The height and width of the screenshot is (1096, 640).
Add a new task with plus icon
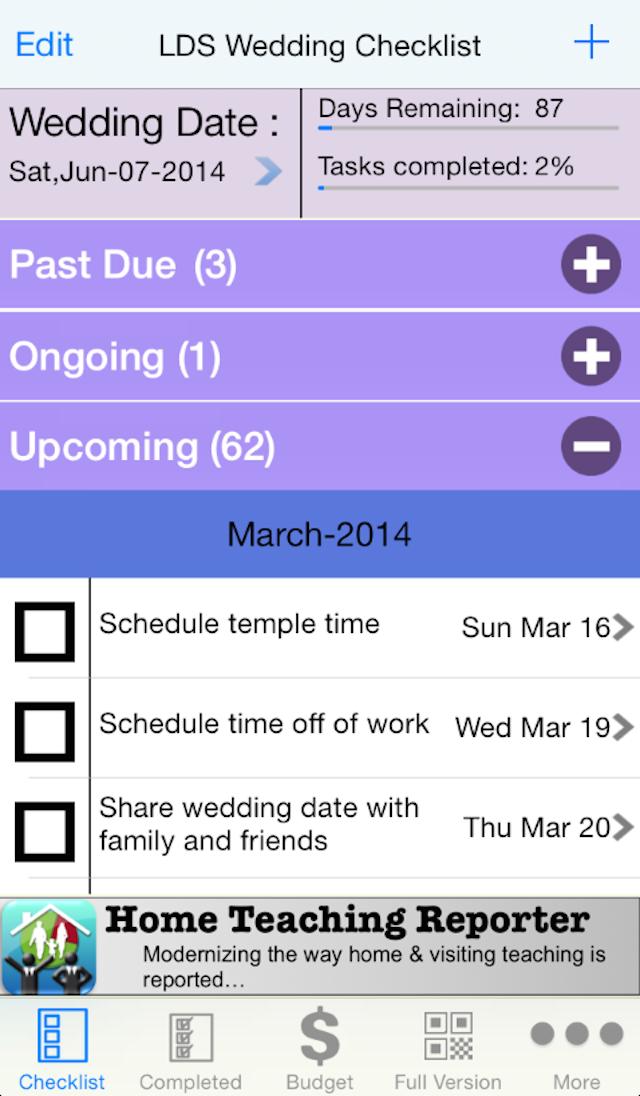[591, 43]
